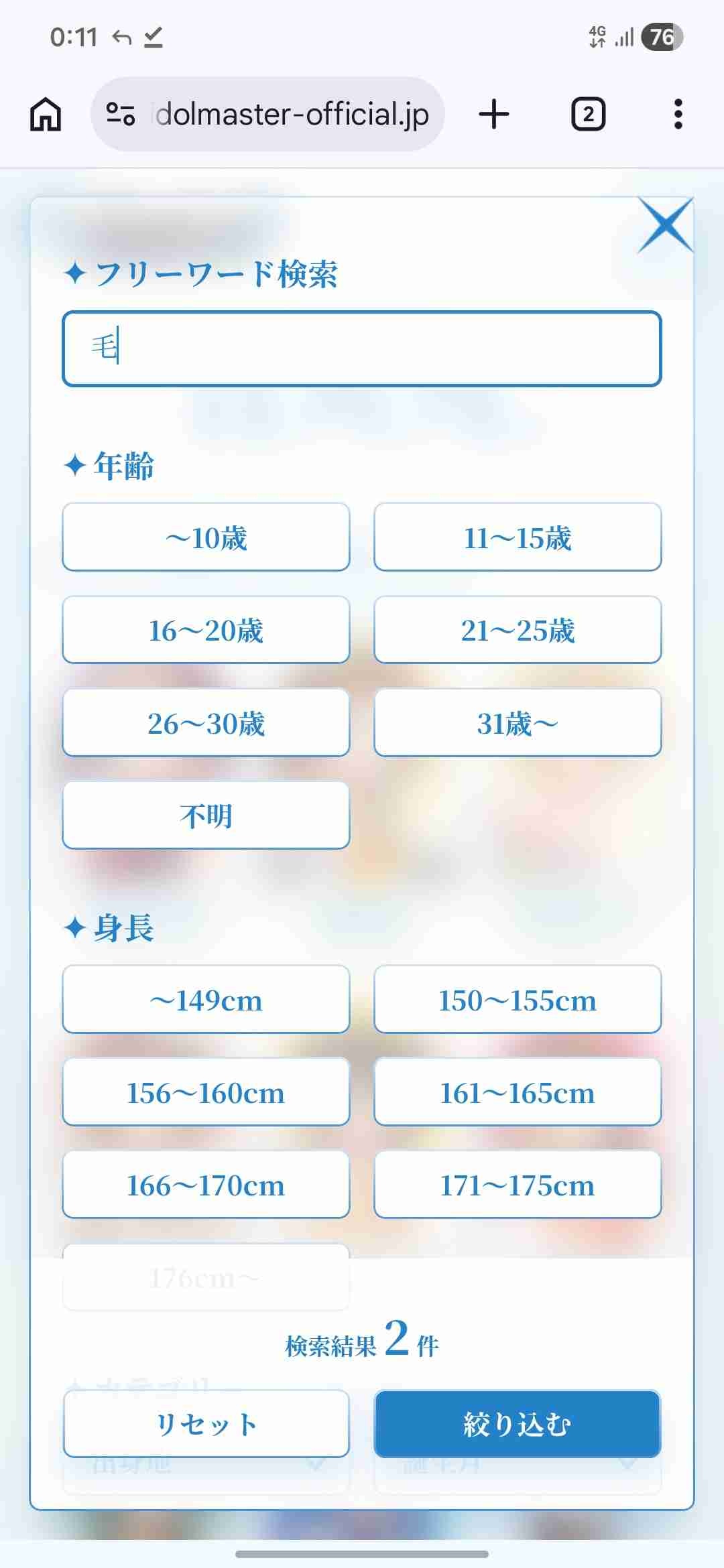This screenshot has height=1568, width=724.
Task: Filter by height 166～170cm
Action: click(x=206, y=1185)
